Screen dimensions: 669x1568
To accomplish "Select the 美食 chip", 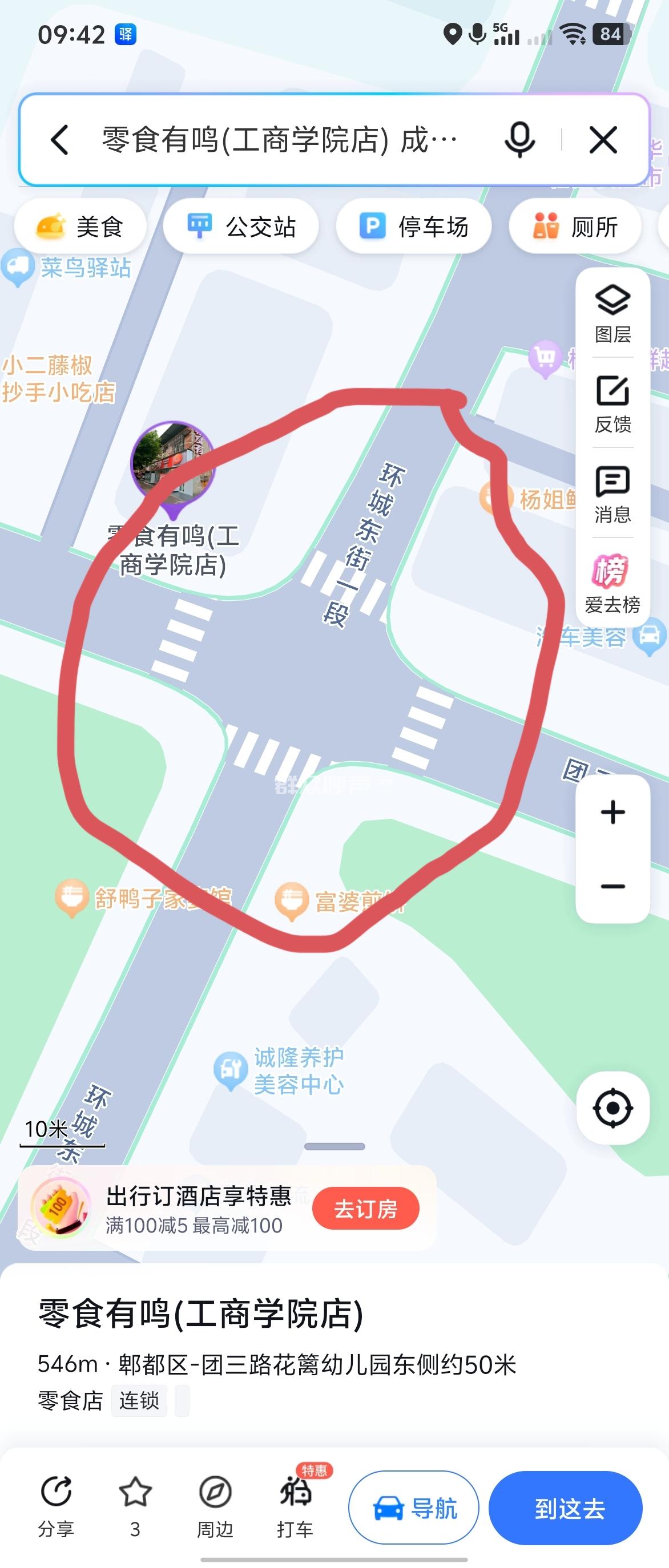I will pyautogui.click(x=80, y=227).
